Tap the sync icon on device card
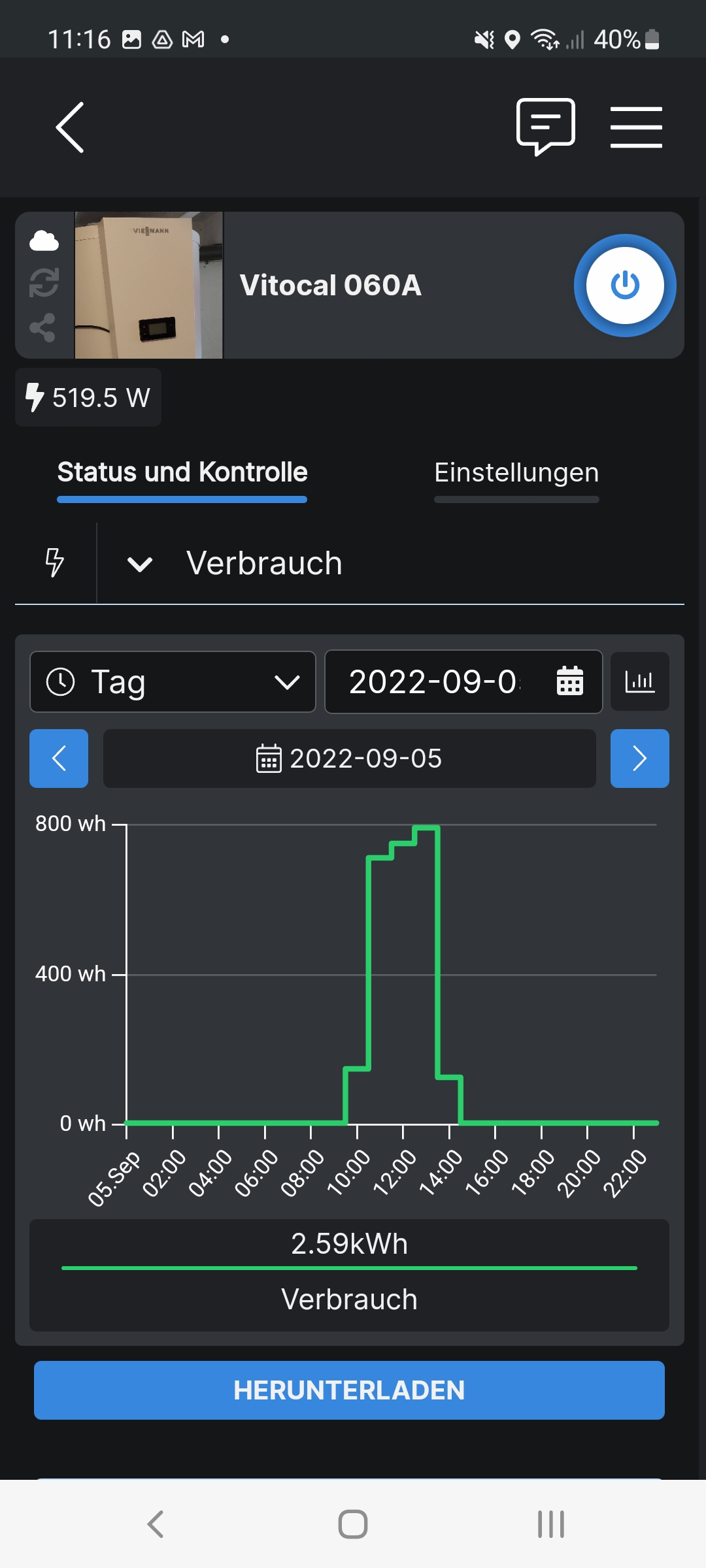The image size is (706, 1568). click(44, 283)
